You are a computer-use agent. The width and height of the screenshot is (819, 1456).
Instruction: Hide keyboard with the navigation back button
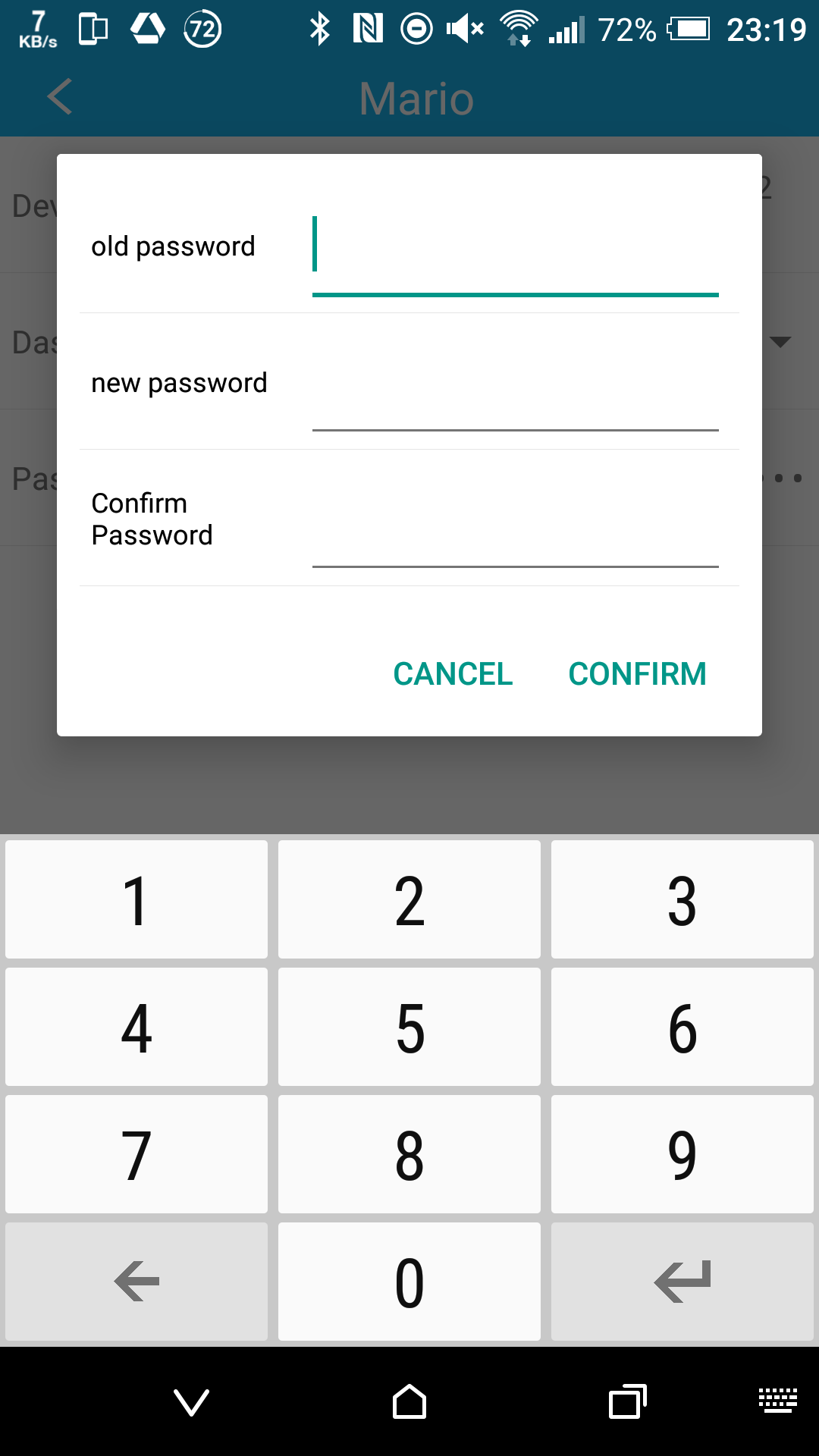(191, 1402)
